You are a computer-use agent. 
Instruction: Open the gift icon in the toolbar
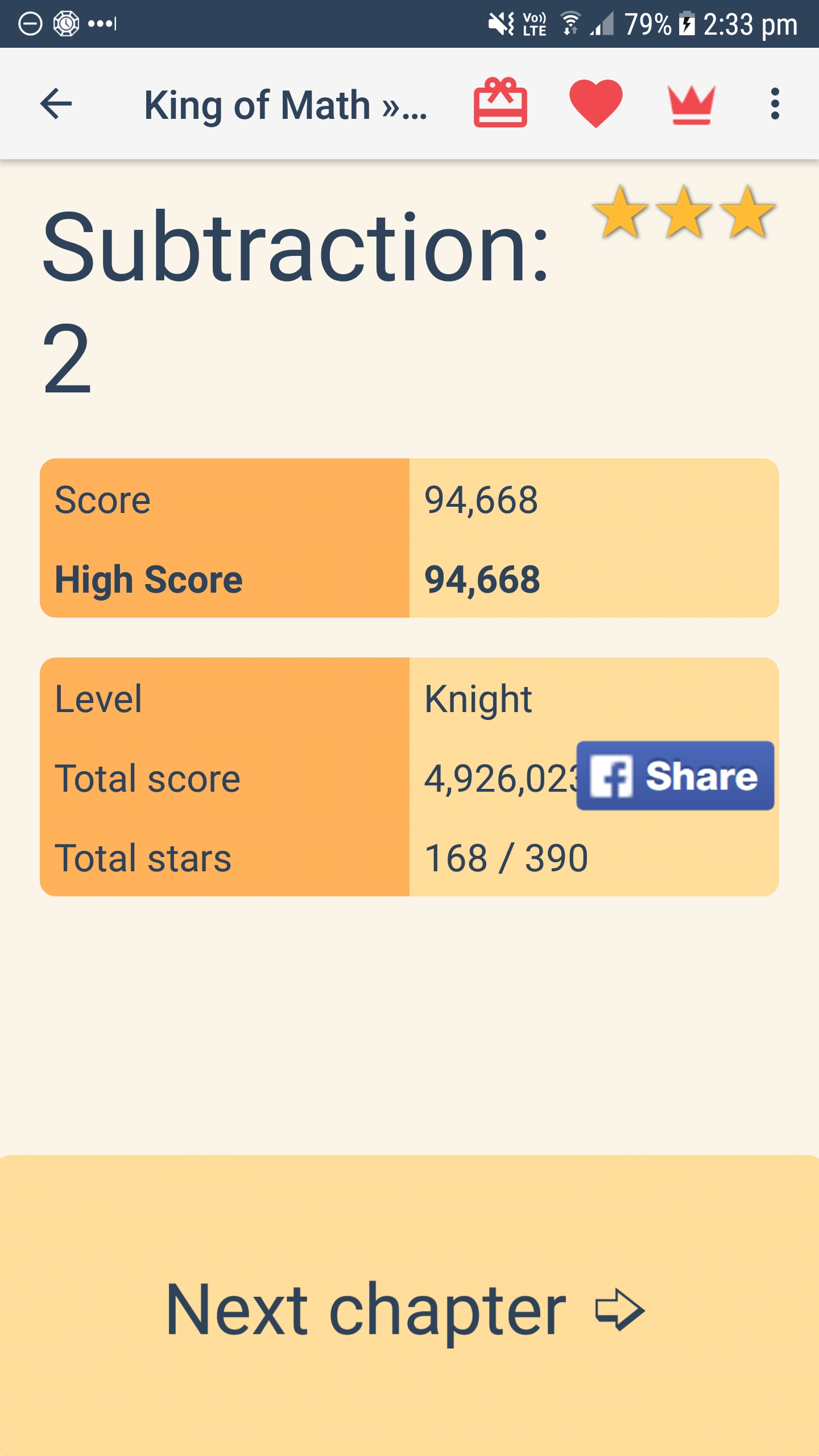click(500, 104)
